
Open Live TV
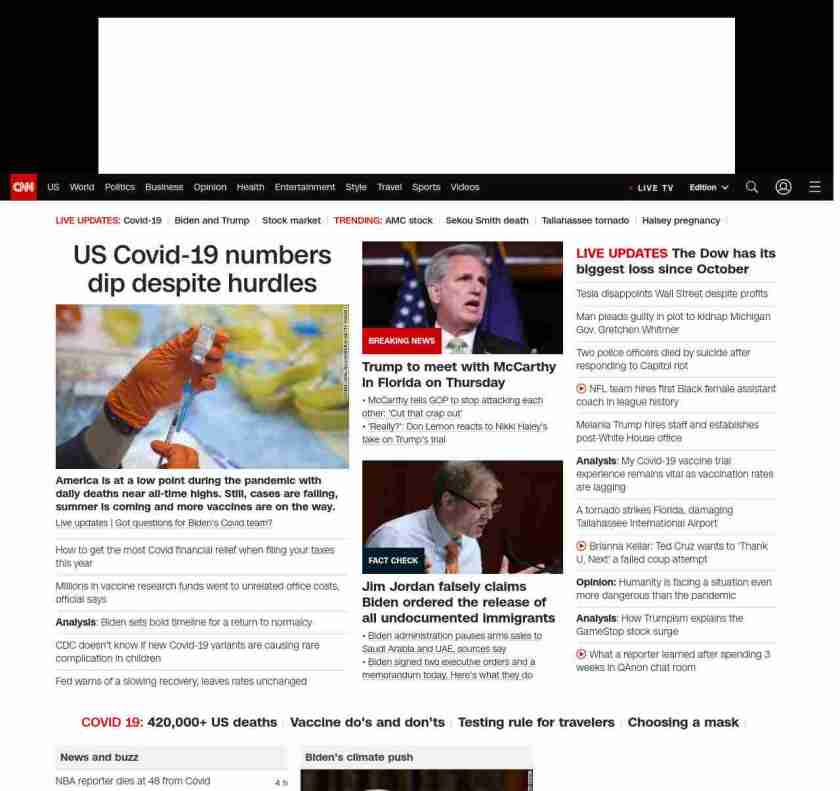(x=654, y=188)
